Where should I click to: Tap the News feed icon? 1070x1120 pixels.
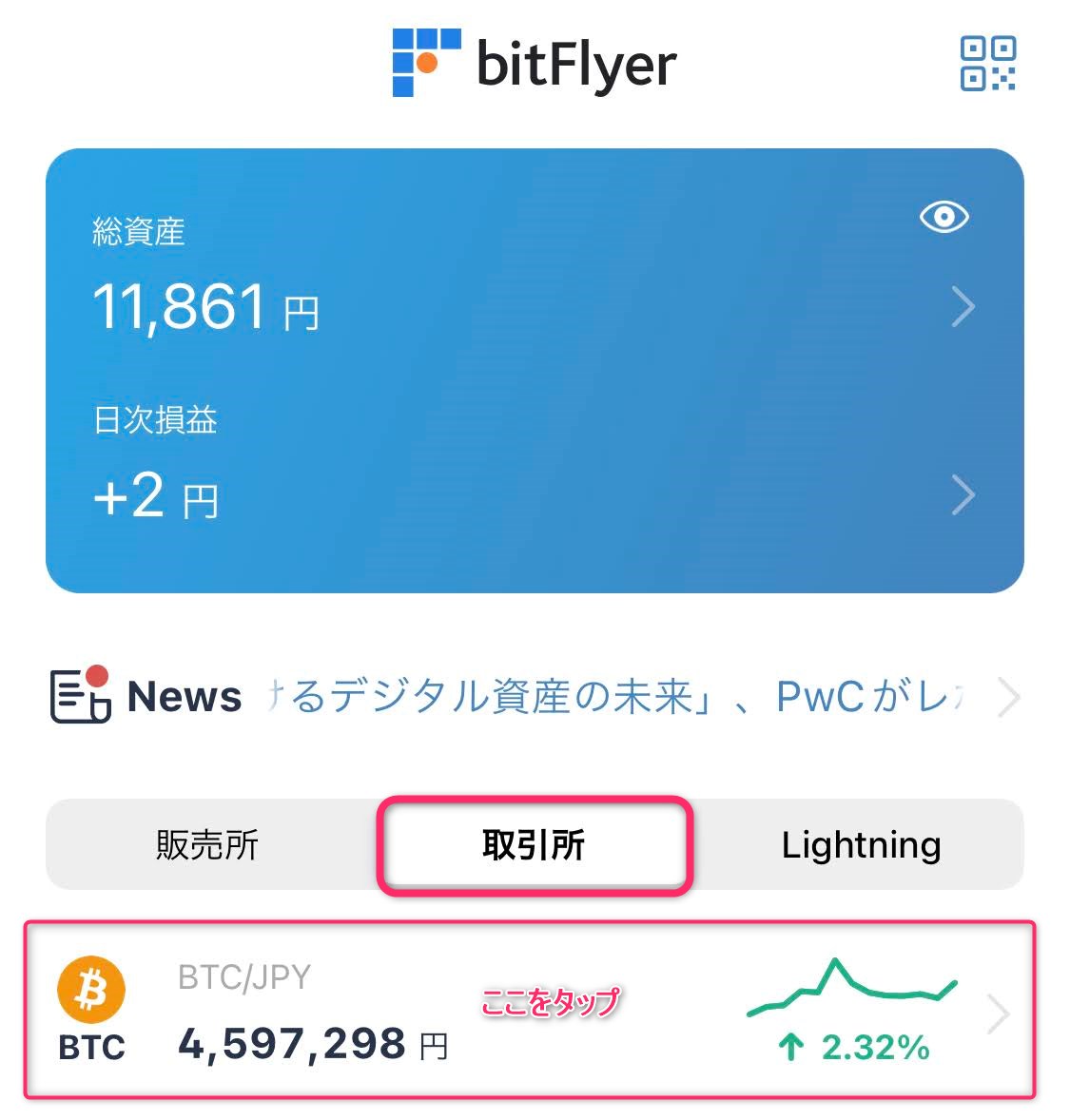pyautogui.click(x=79, y=697)
